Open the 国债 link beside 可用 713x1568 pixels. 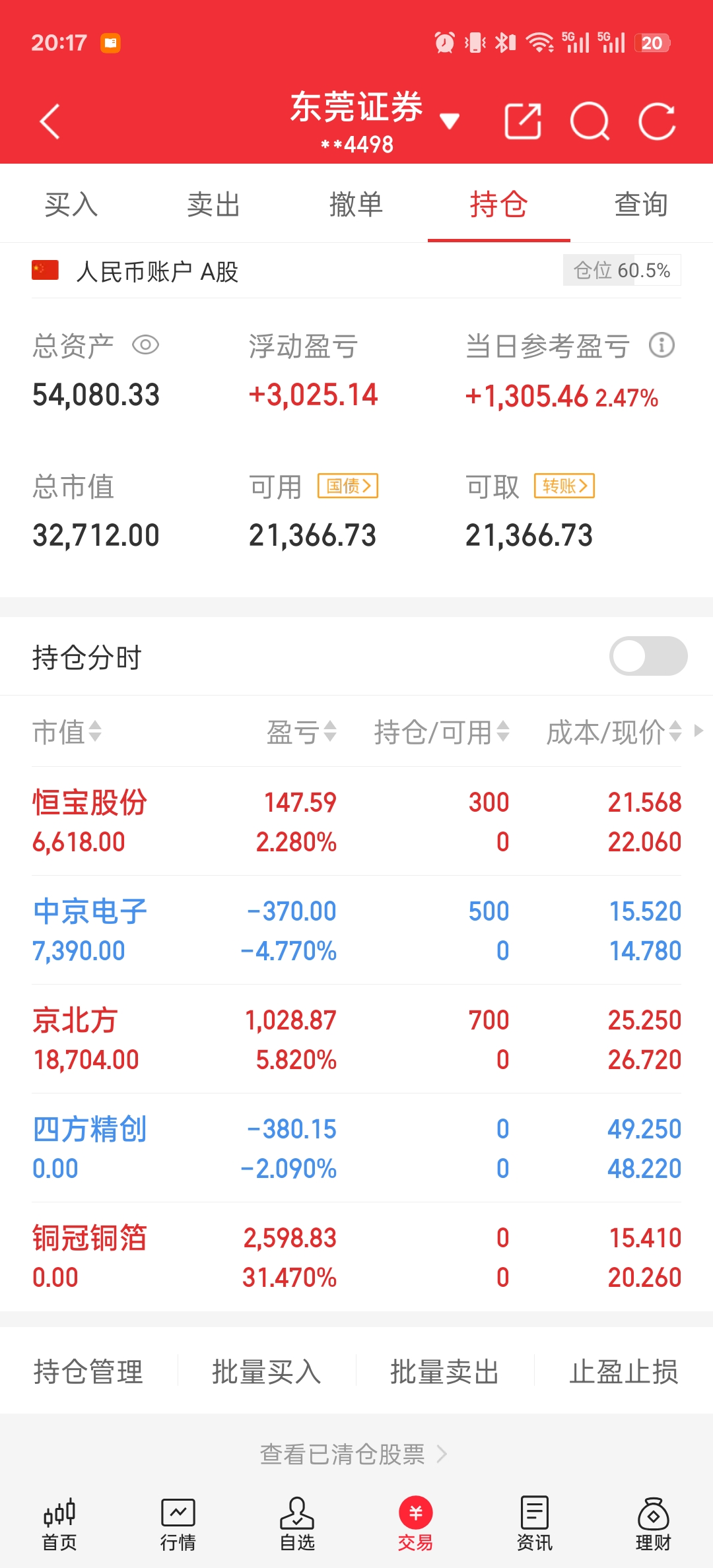click(x=348, y=486)
